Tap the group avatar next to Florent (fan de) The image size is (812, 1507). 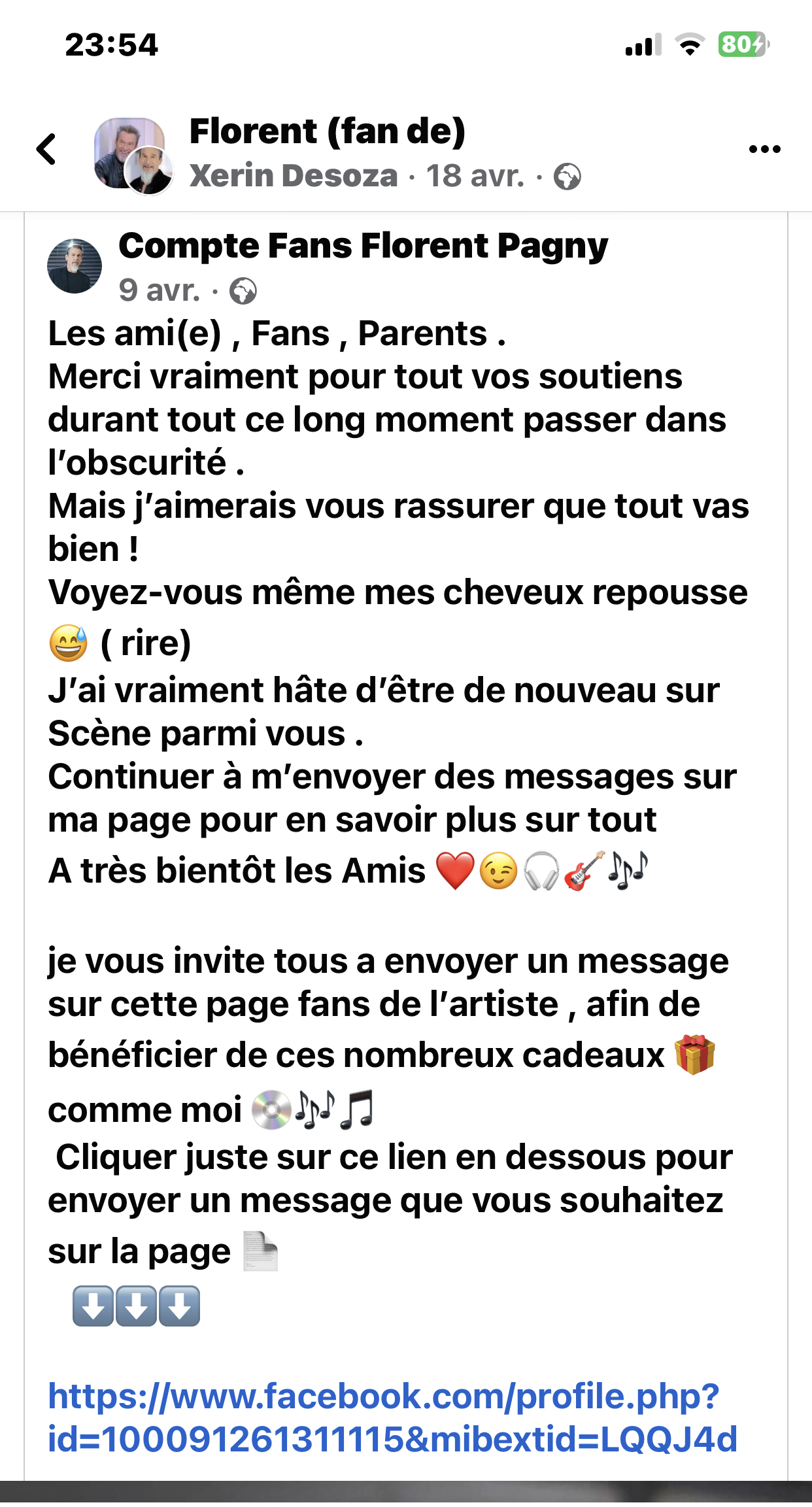(x=133, y=155)
